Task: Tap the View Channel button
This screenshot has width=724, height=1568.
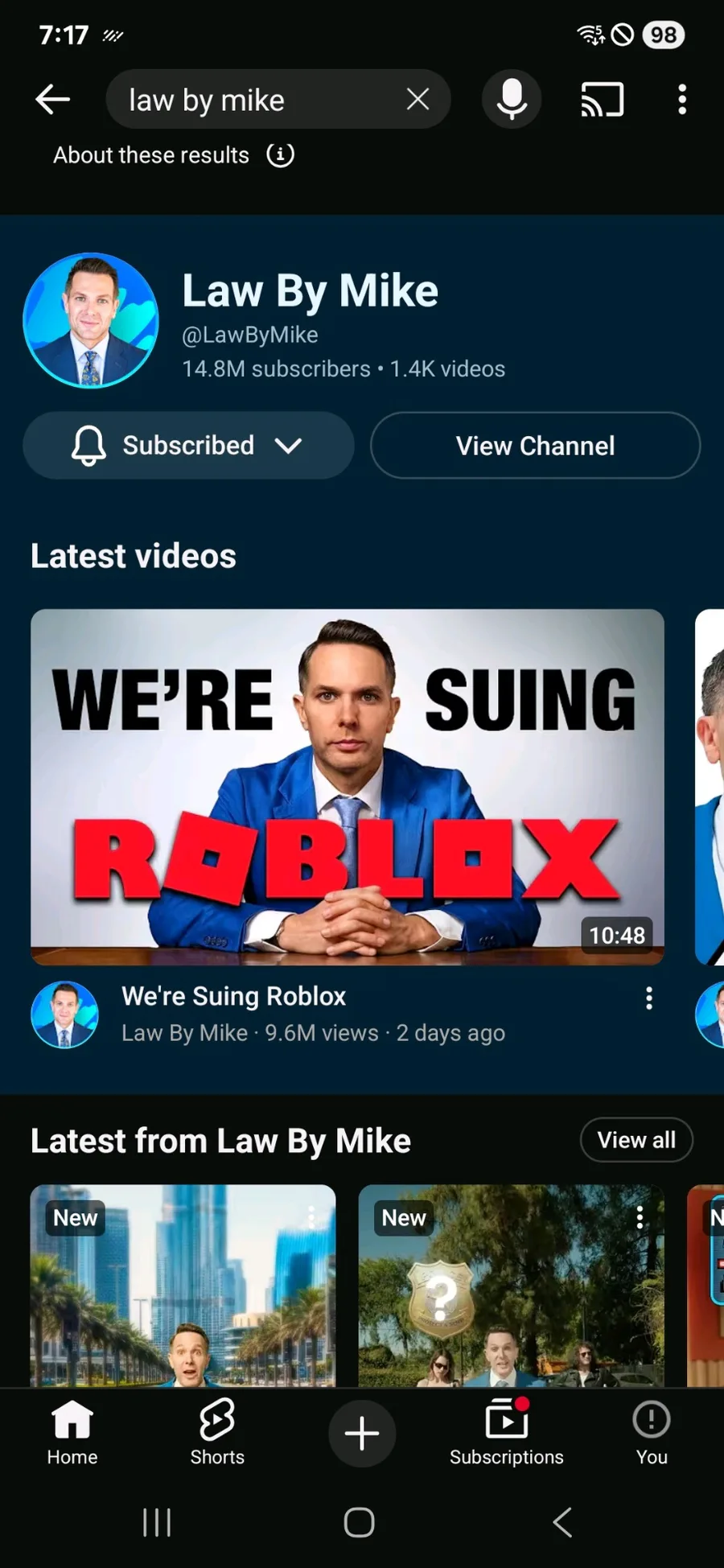Action: tap(535, 446)
